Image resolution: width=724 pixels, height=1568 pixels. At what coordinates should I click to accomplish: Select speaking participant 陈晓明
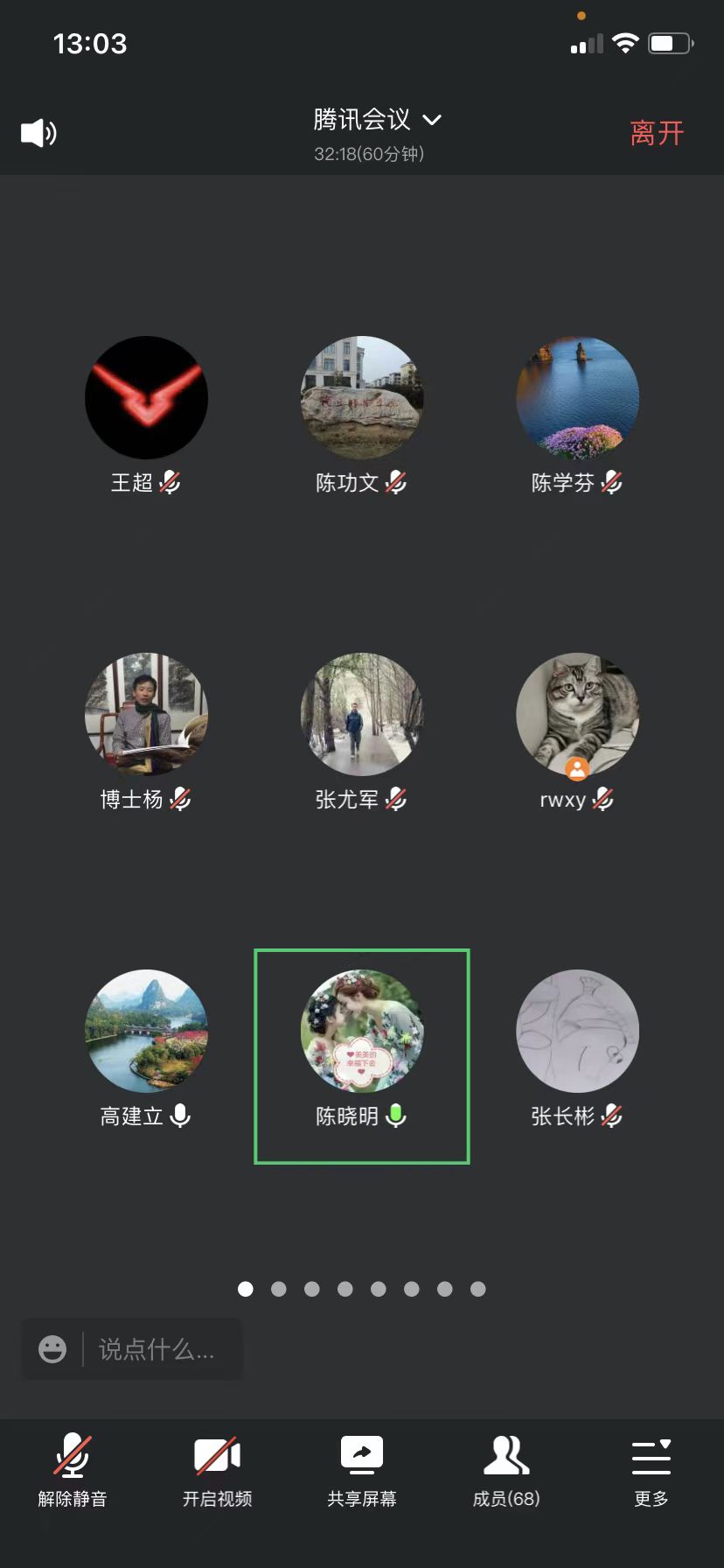[x=362, y=1031]
